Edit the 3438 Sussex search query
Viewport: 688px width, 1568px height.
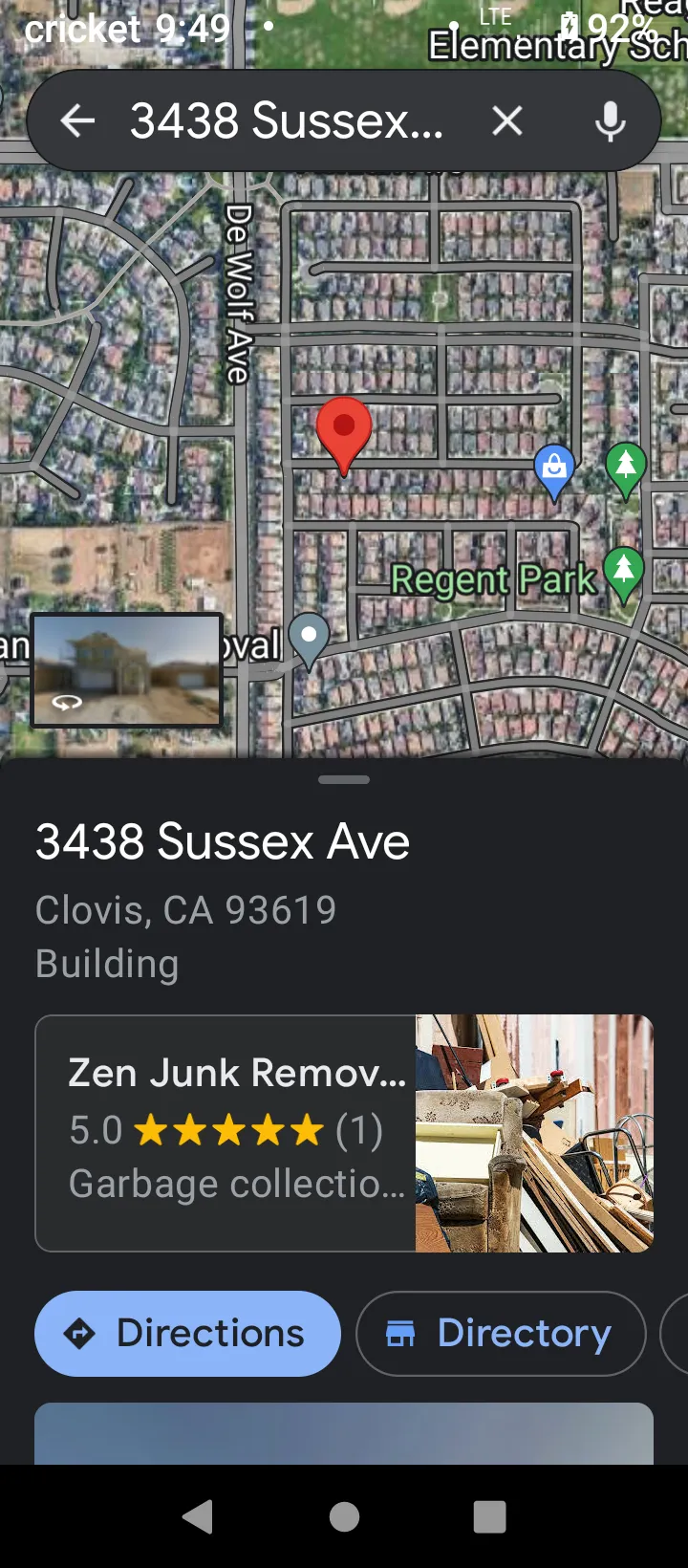pyautogui.click(x=287, y=121)
